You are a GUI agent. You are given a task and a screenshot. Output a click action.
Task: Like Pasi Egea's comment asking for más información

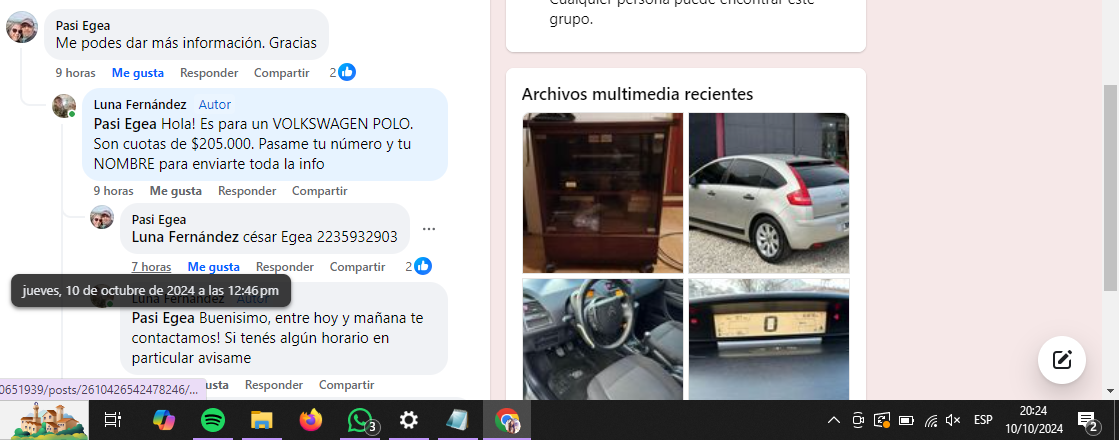point(137,73)
